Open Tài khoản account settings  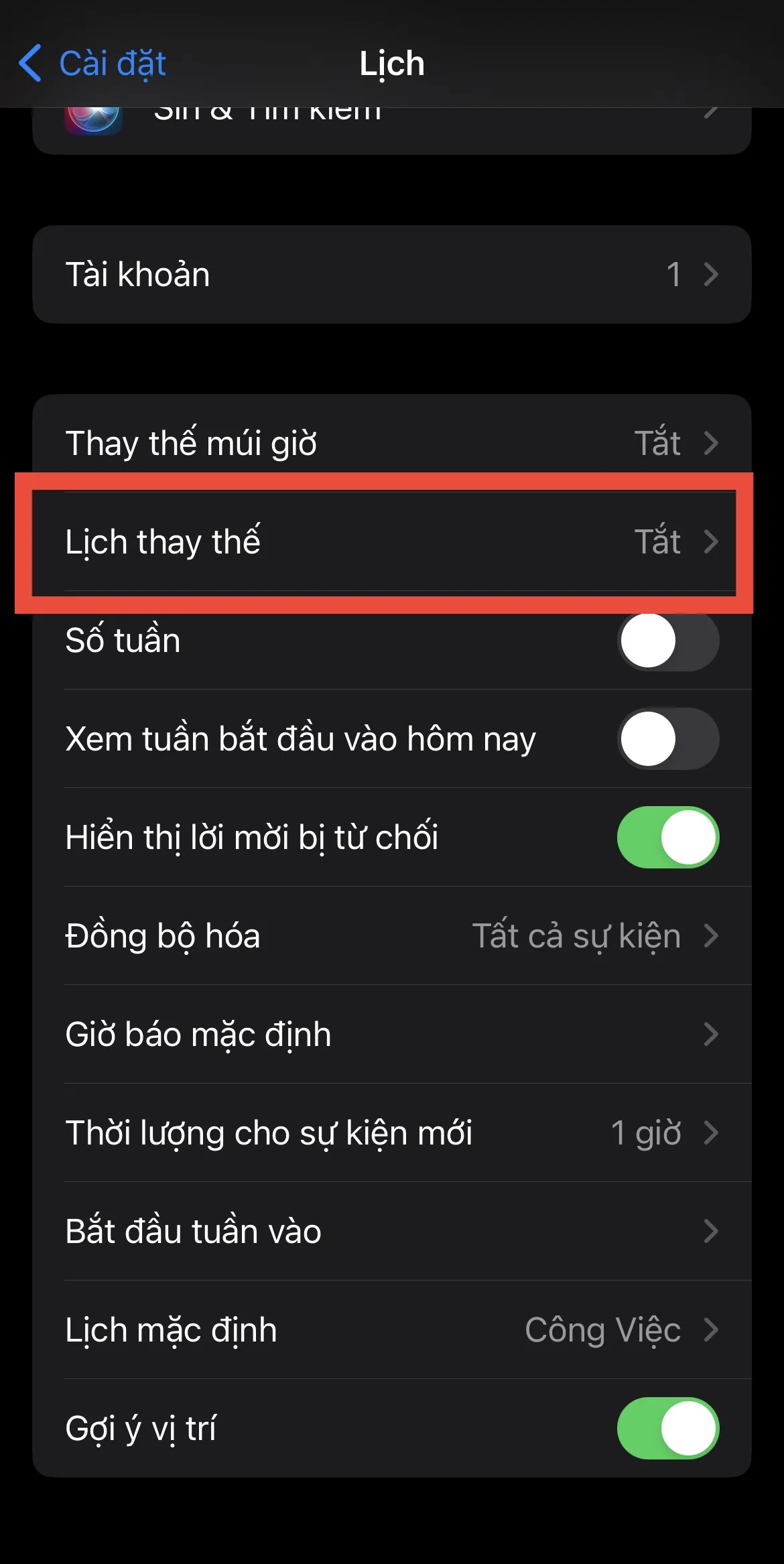coord(392,273)
